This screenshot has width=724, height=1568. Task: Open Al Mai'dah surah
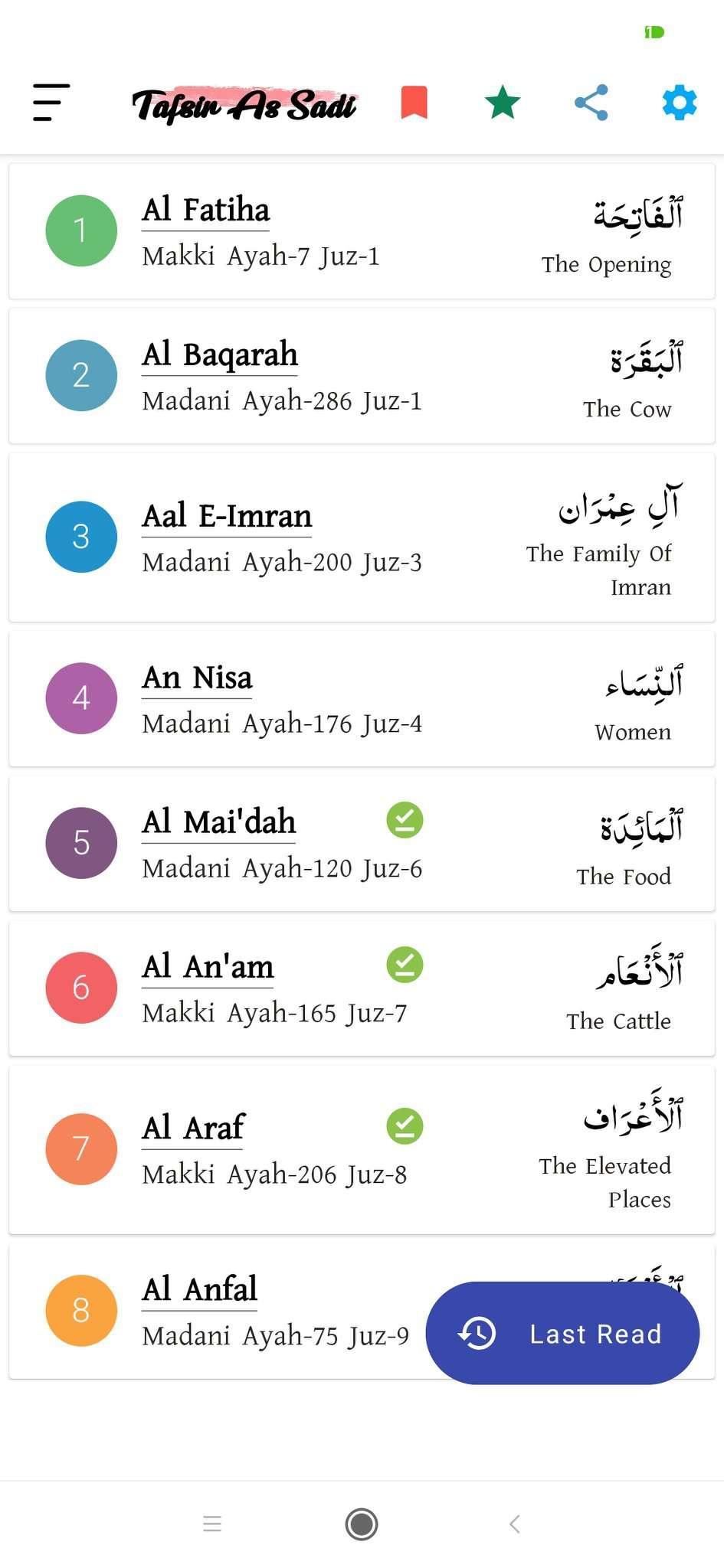point(362,843)
